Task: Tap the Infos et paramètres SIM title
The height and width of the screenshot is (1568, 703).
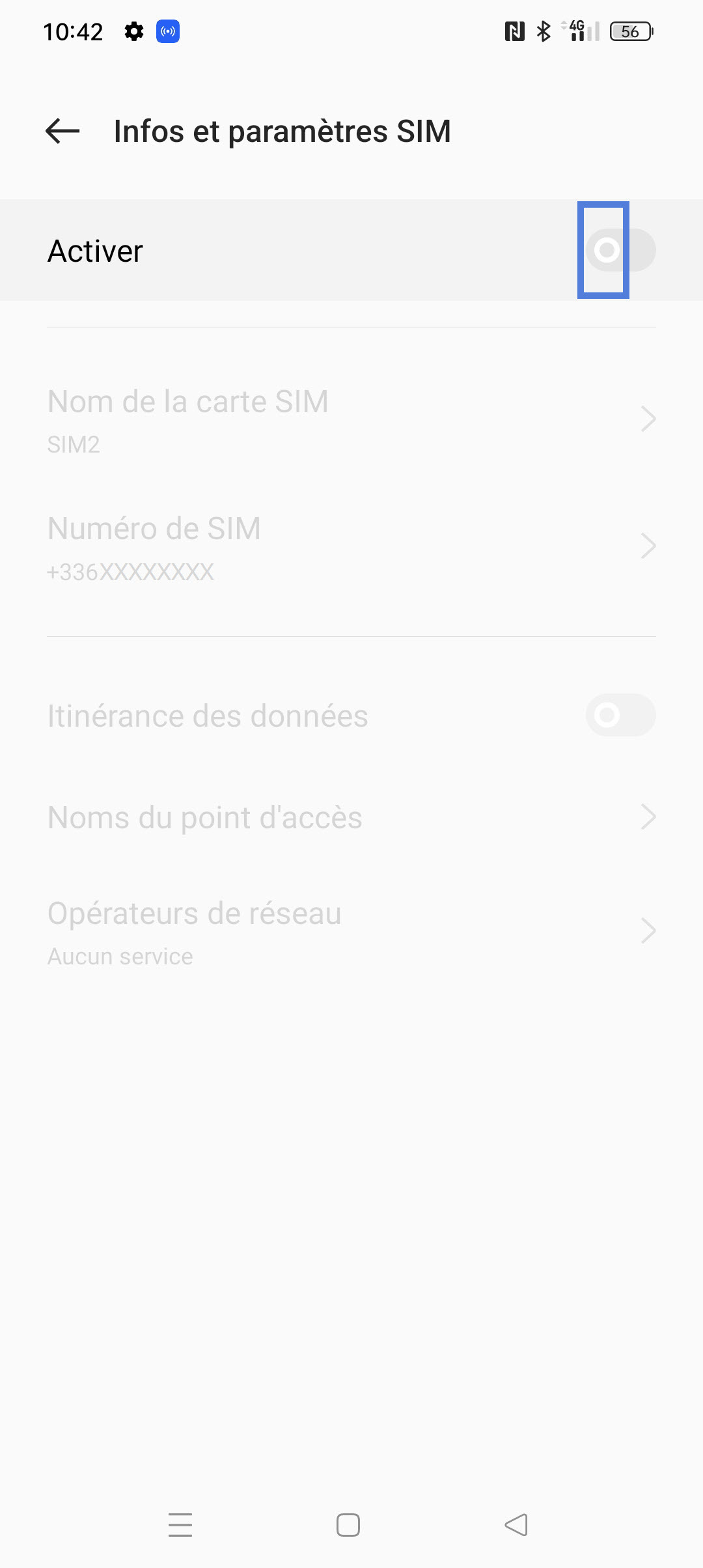Action: pos(282,132)
